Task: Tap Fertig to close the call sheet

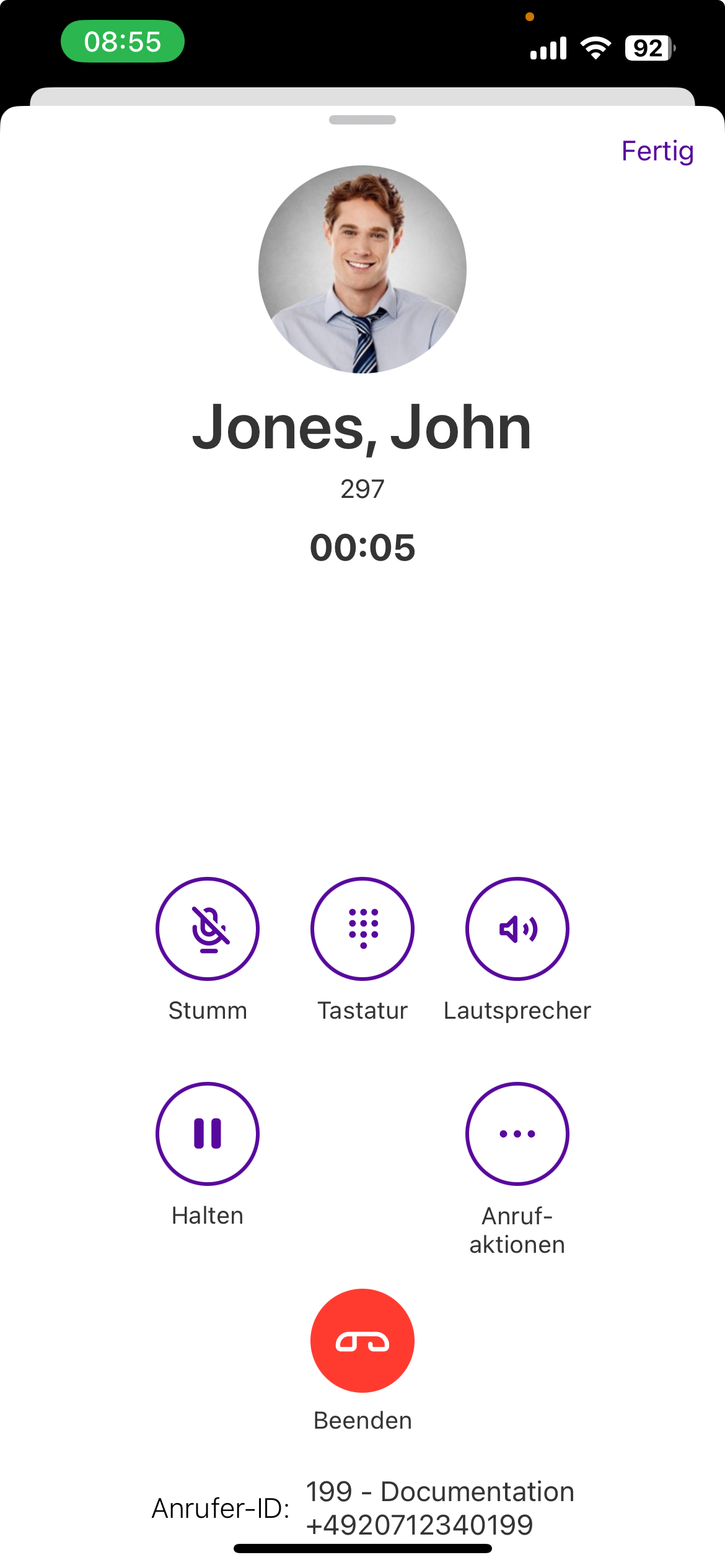Action: [x=657, y=152]
